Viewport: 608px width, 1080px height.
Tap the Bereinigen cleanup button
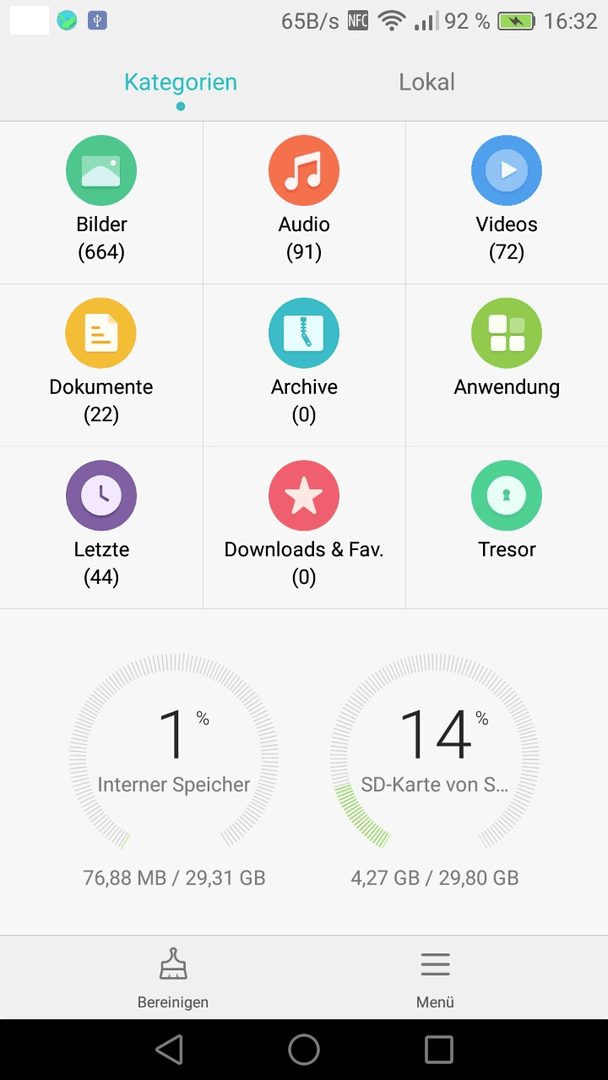click(173, 975)
